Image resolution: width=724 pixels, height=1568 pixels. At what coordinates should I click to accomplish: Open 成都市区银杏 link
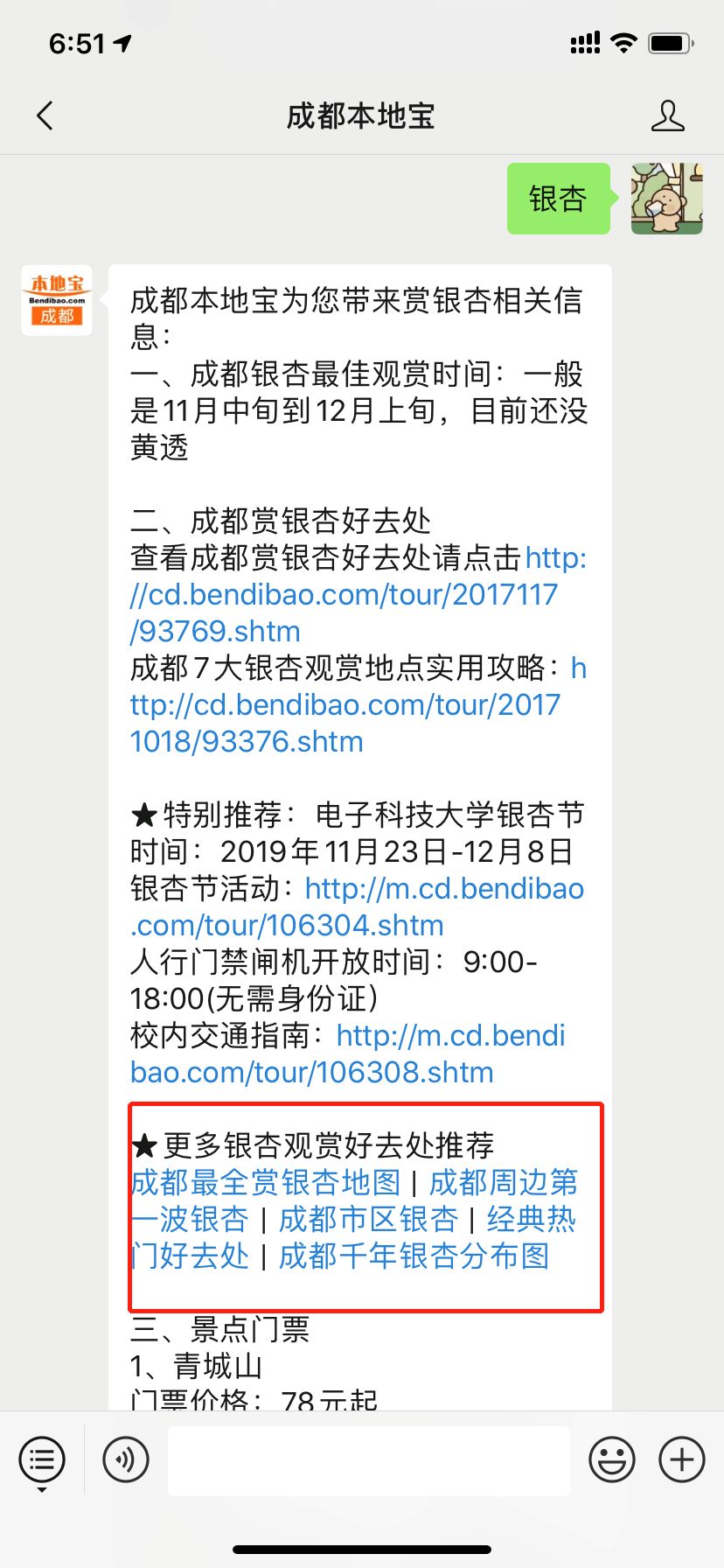pos(367,1219)
